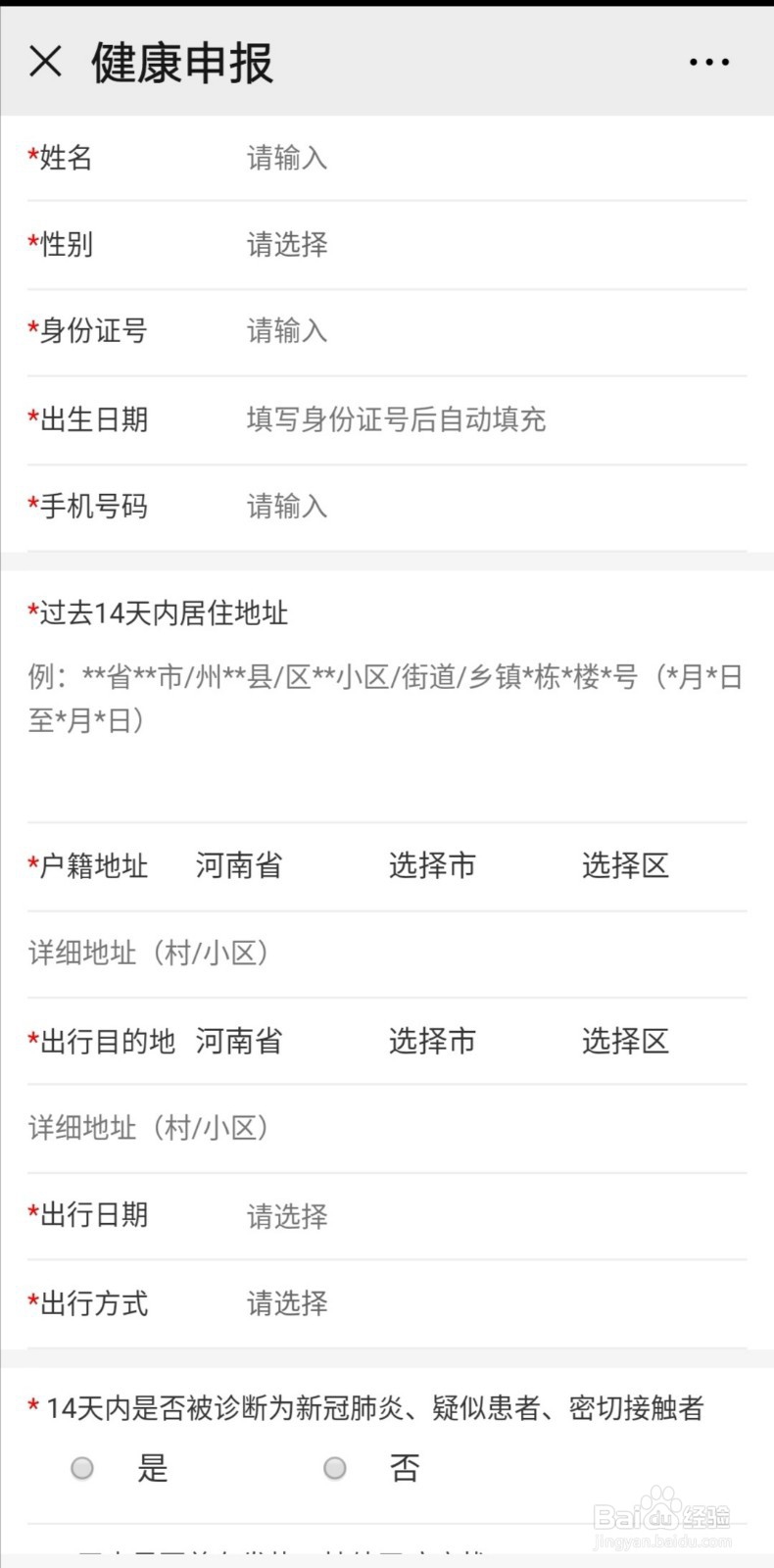Open the more options (...) menu
774x1568 pixels.
click(708, 63)
